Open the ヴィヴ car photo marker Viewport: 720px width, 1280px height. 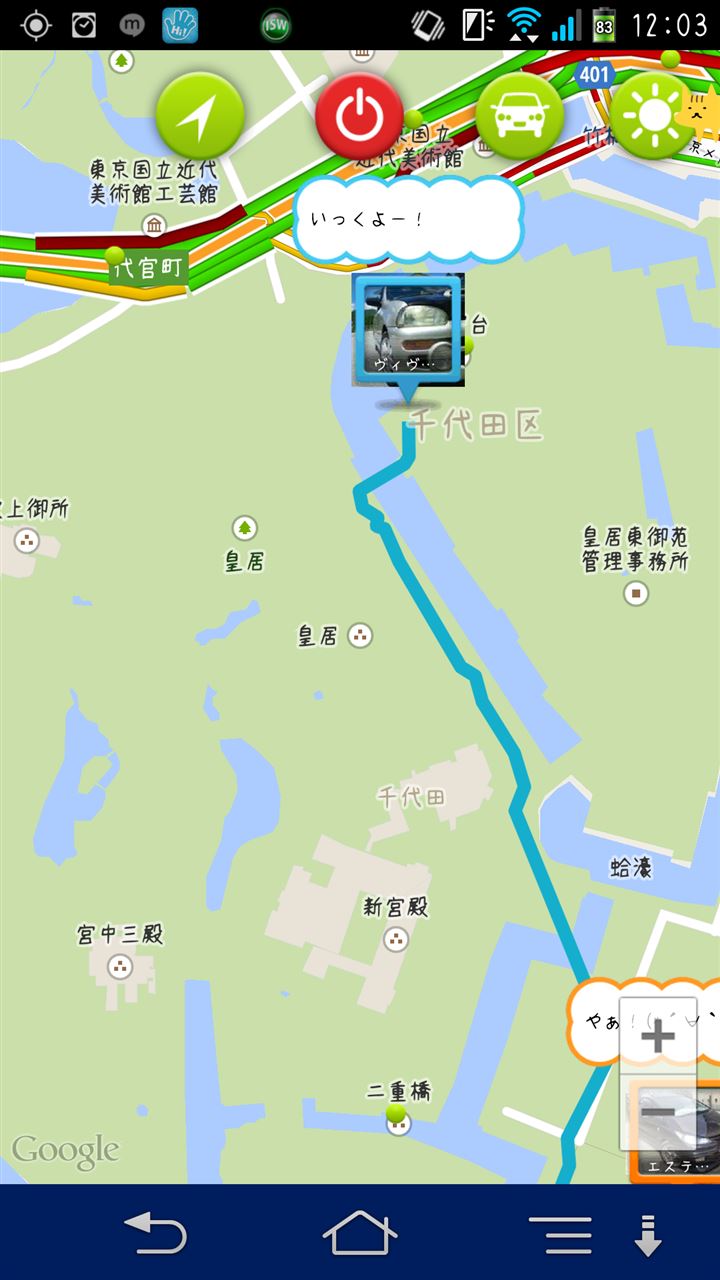[x=408, y=330]
